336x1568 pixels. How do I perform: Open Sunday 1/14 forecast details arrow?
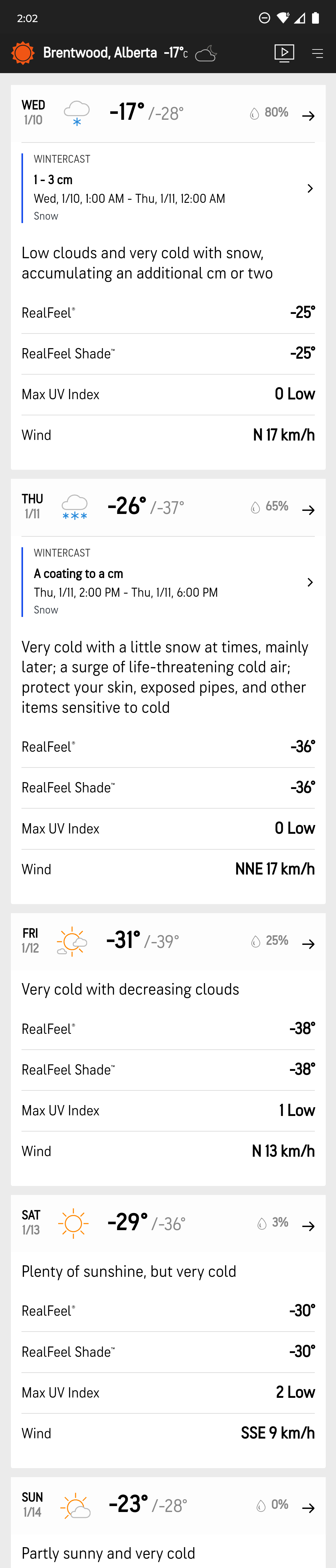click(309, 1508)
